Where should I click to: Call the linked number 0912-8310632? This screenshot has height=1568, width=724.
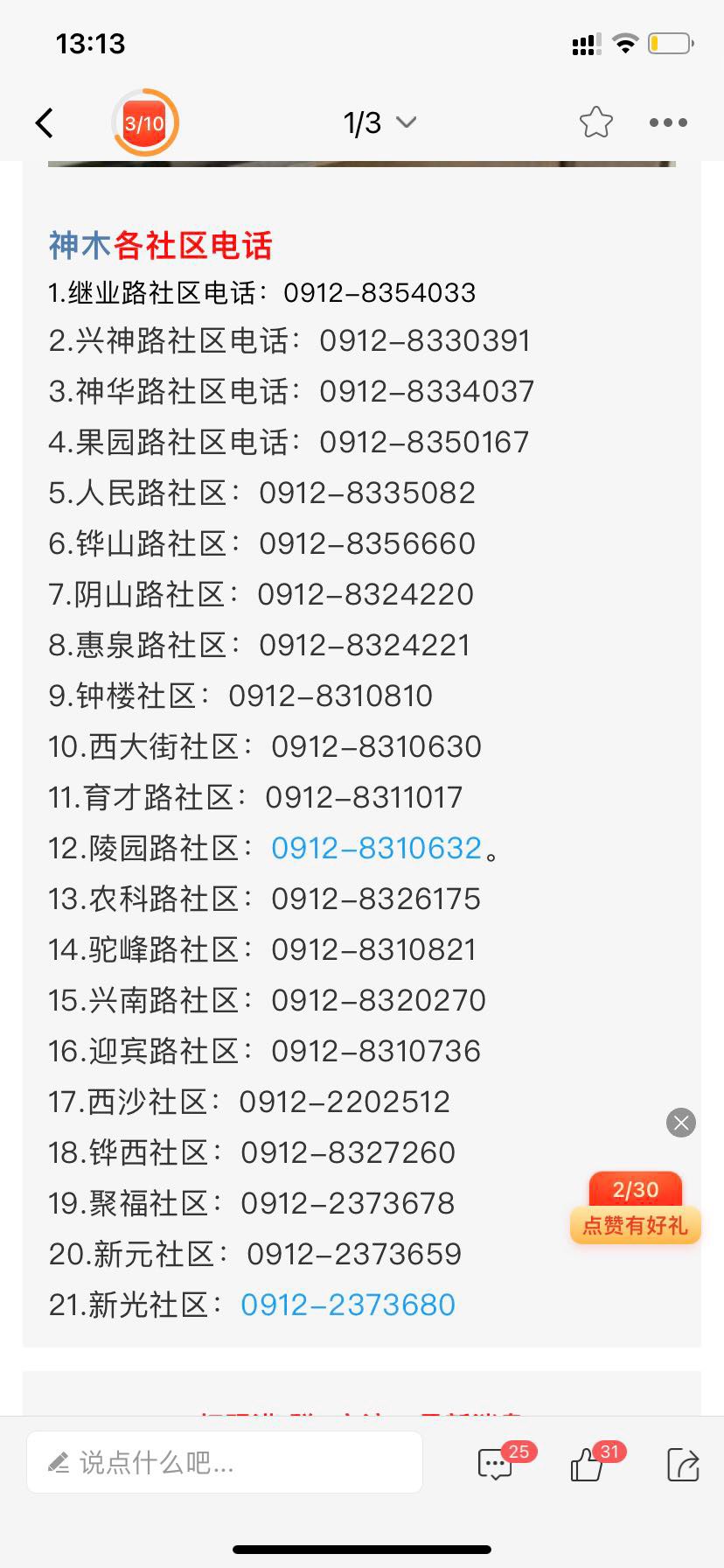[377, 848]
